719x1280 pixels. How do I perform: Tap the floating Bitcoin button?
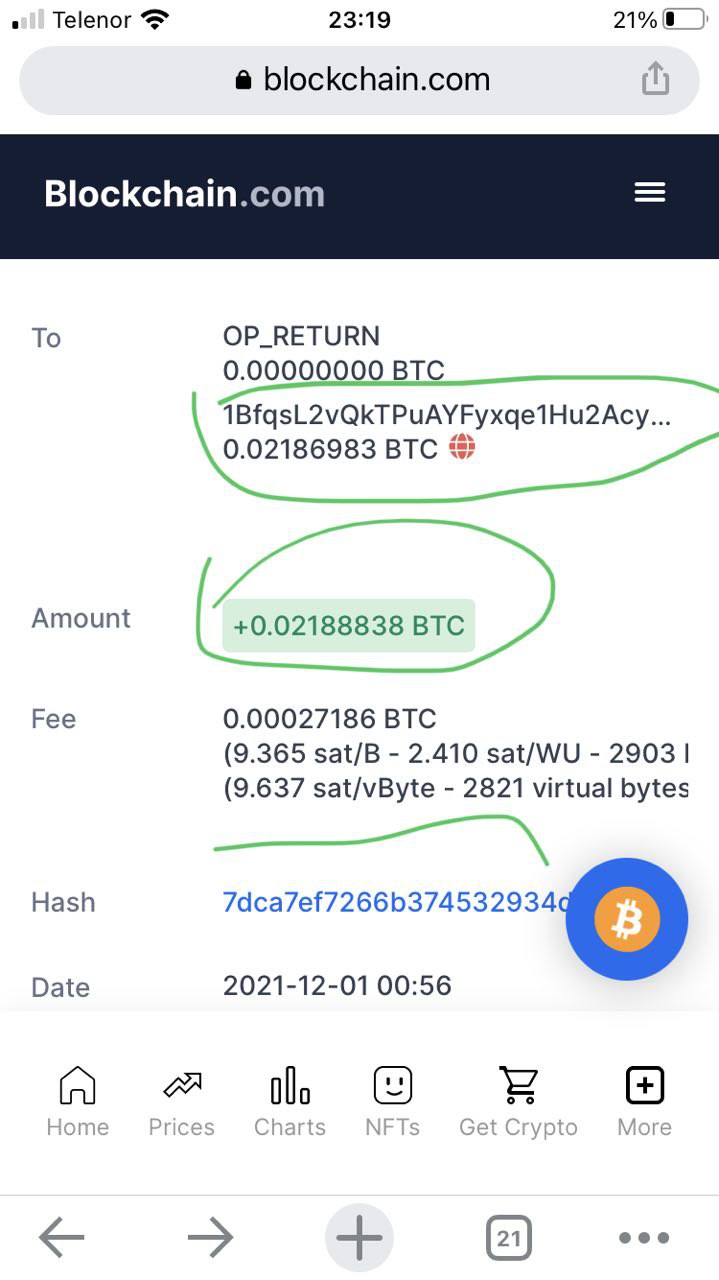click(627, 920)
